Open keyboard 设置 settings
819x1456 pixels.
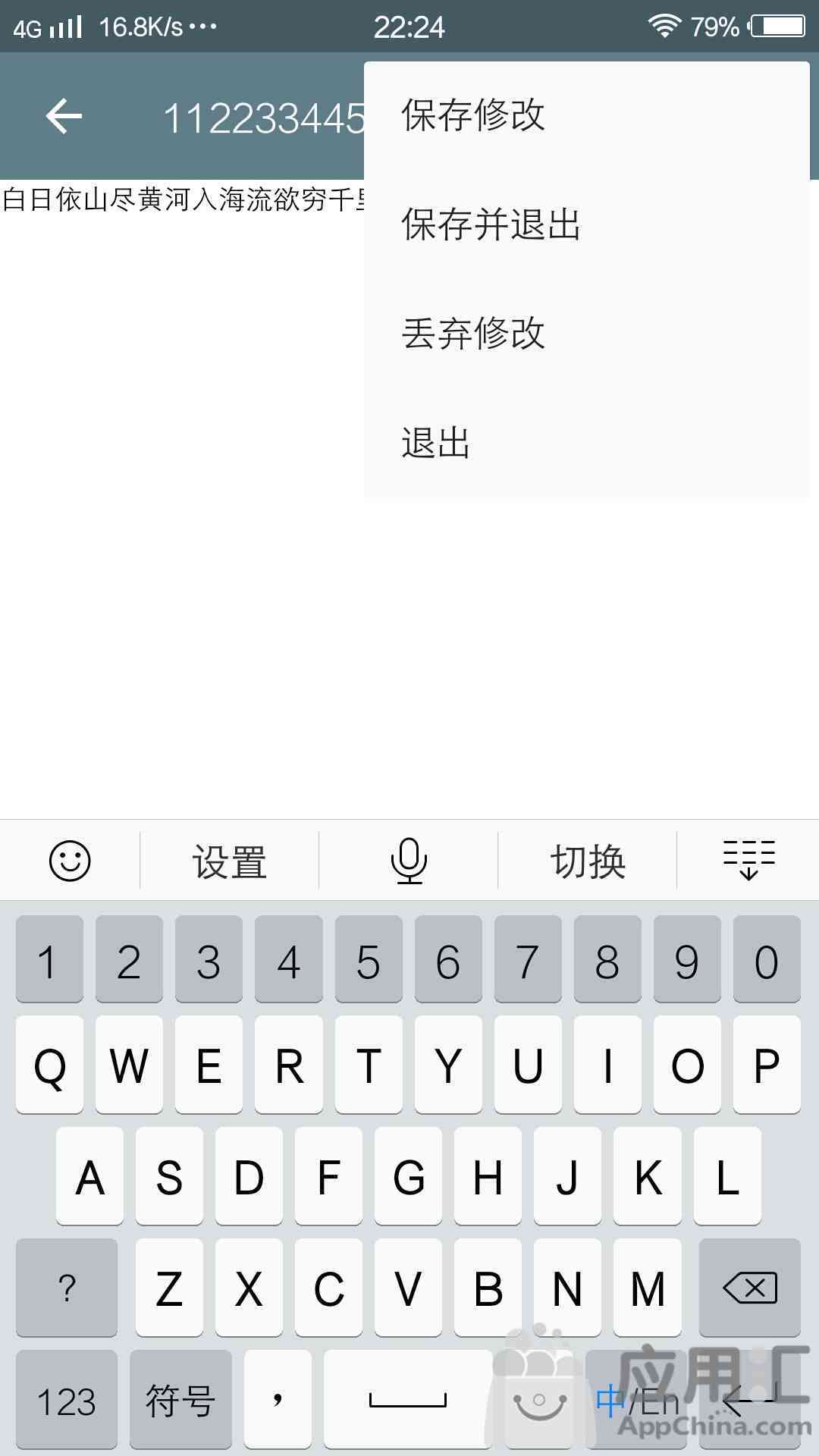[229, 861]
